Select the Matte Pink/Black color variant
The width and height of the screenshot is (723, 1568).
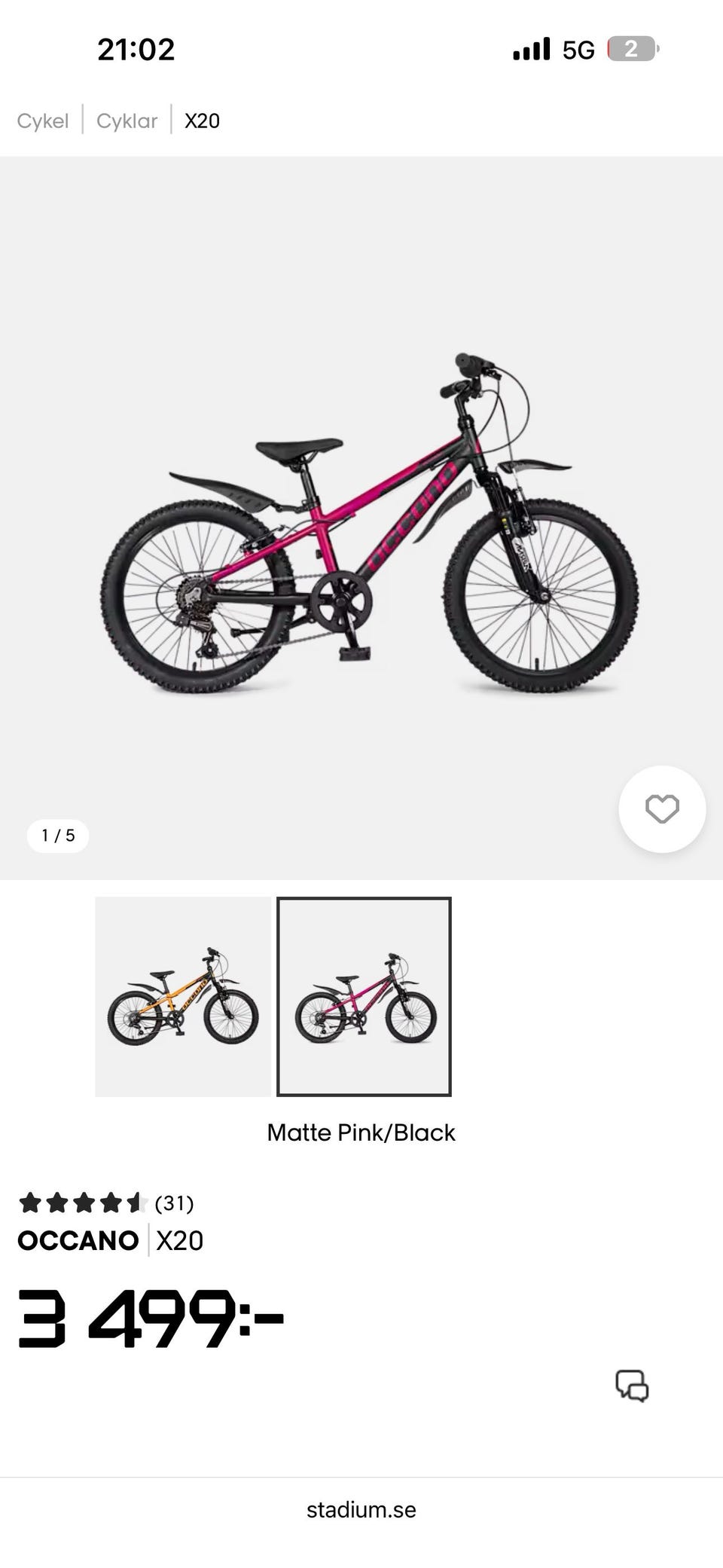(x=364, y=996)
